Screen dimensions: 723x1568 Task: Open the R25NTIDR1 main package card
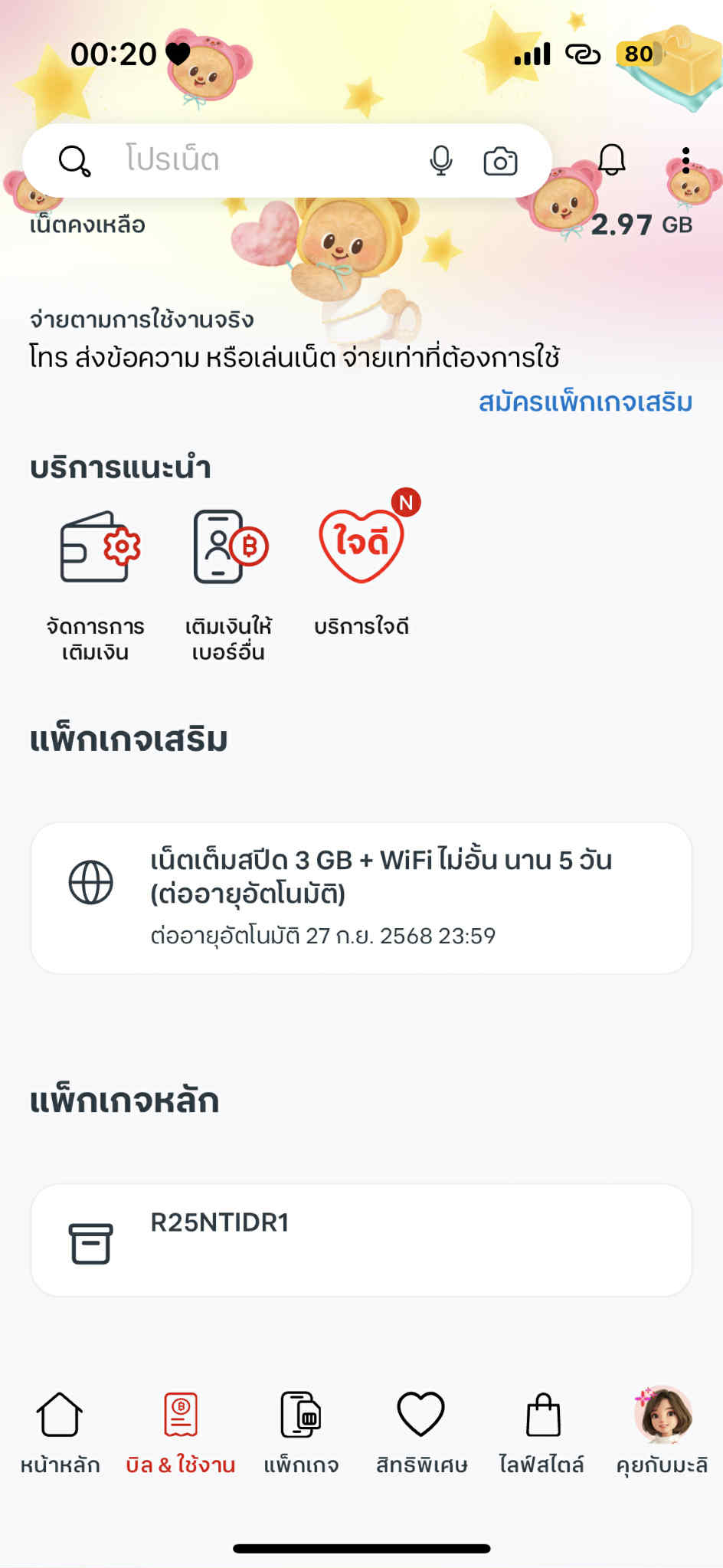tap(361, 1240)
